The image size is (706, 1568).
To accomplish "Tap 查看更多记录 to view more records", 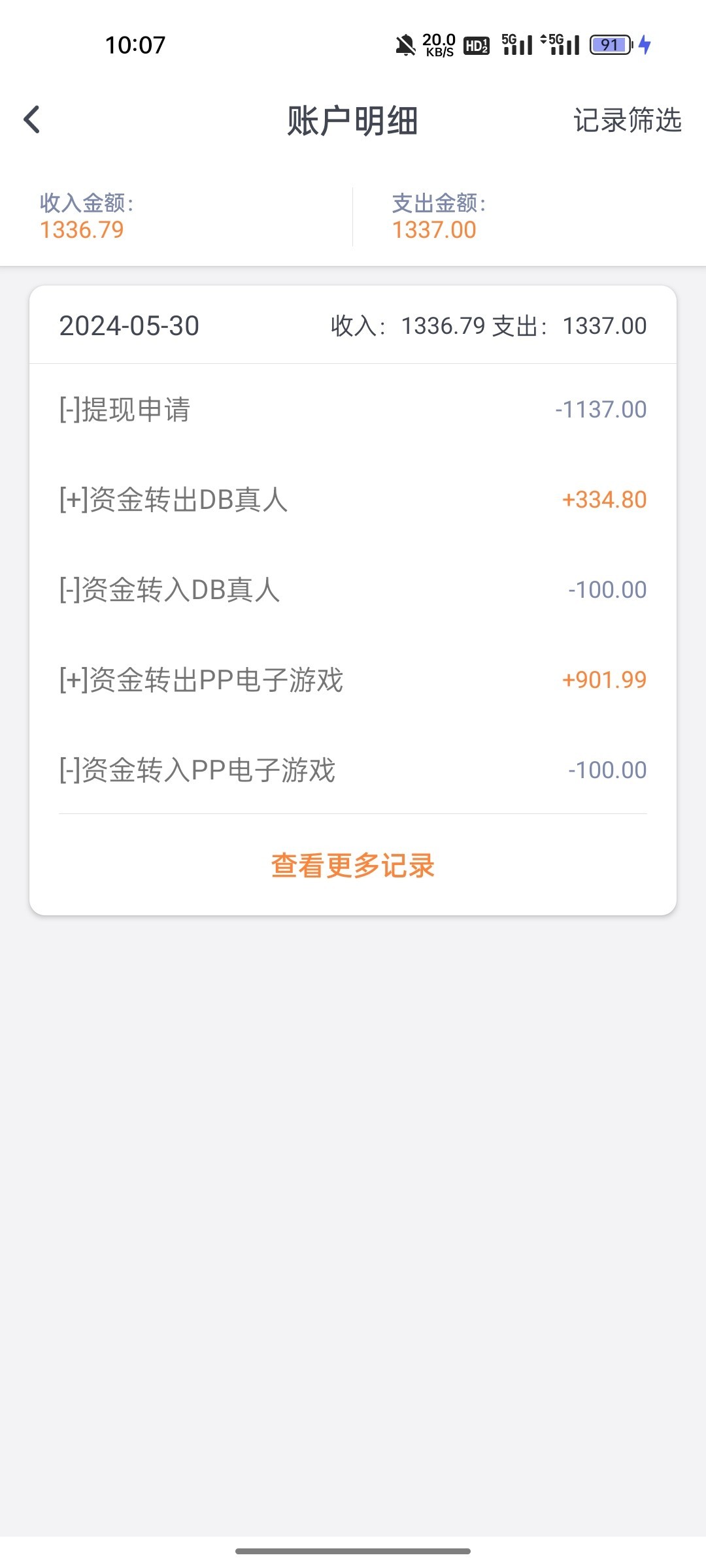I will [x=353, y=866].
